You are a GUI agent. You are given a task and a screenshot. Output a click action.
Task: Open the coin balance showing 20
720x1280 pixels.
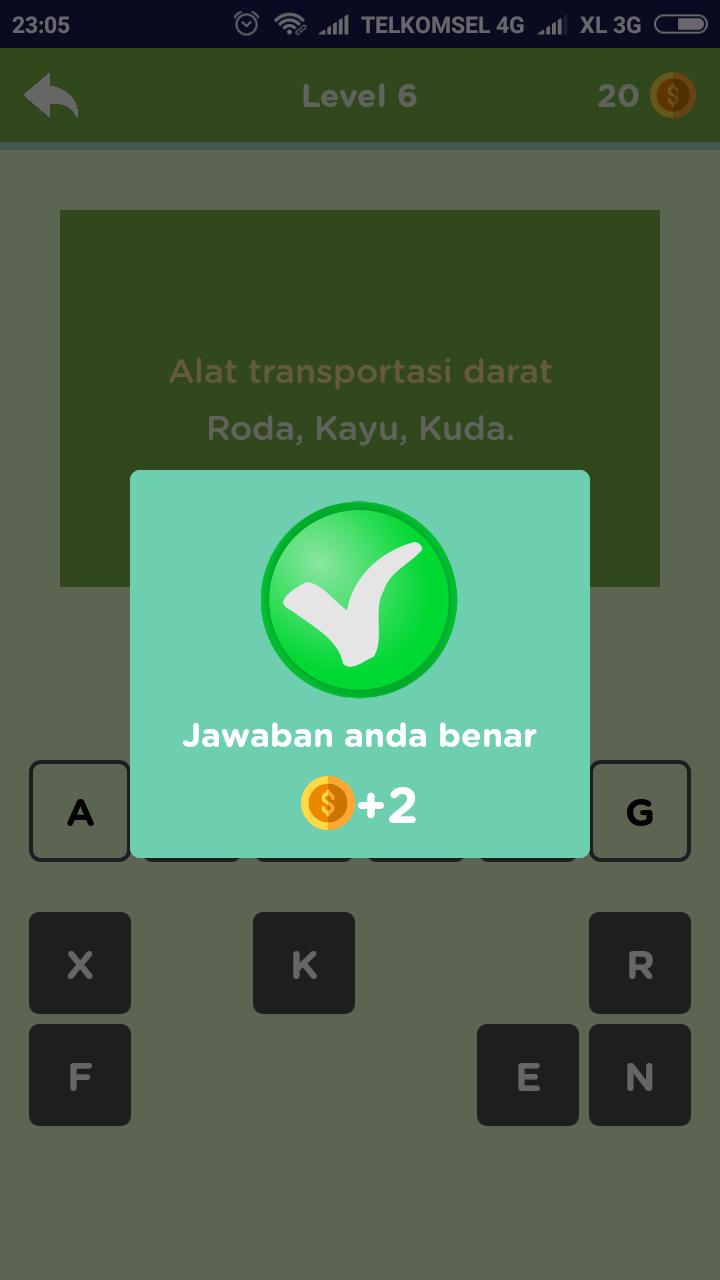tap(646, 96)
